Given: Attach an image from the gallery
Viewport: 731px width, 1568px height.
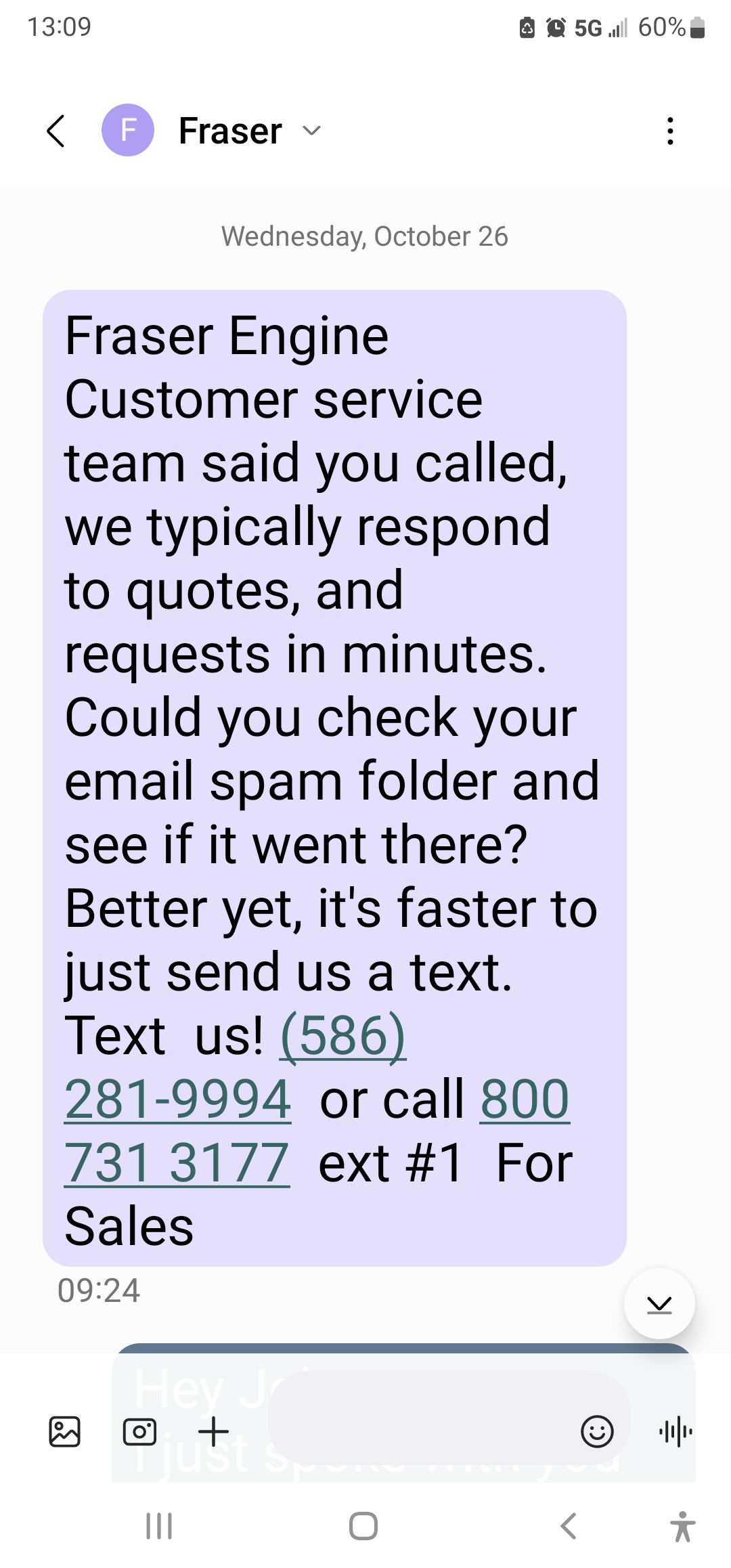Looking at the screenshot, I should coord(65,1431).
